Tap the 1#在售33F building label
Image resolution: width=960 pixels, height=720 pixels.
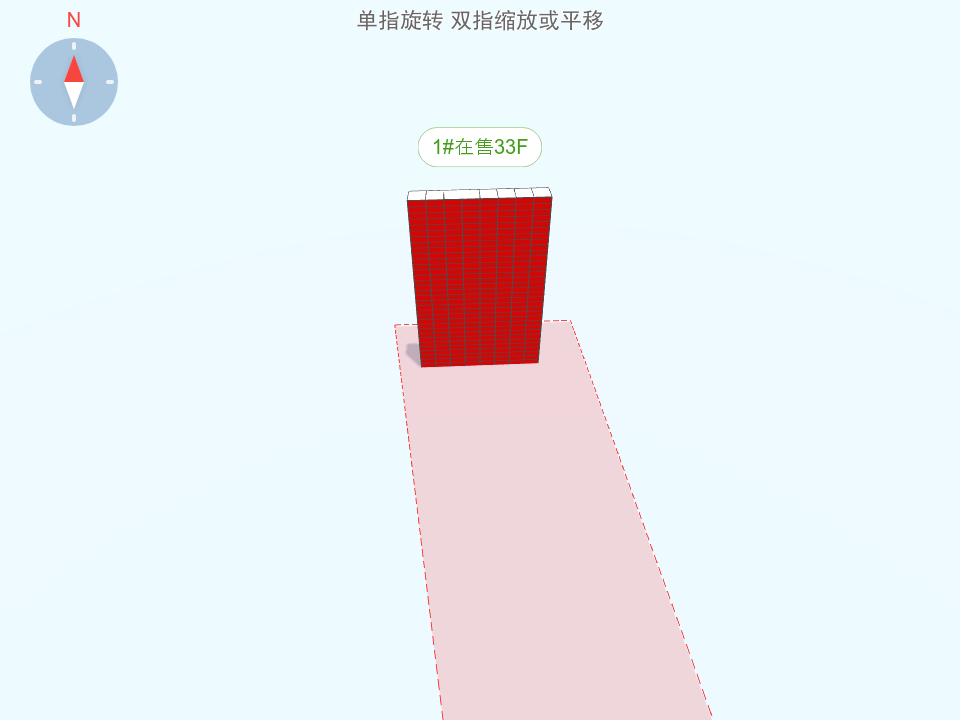click(x=480, y=148)
